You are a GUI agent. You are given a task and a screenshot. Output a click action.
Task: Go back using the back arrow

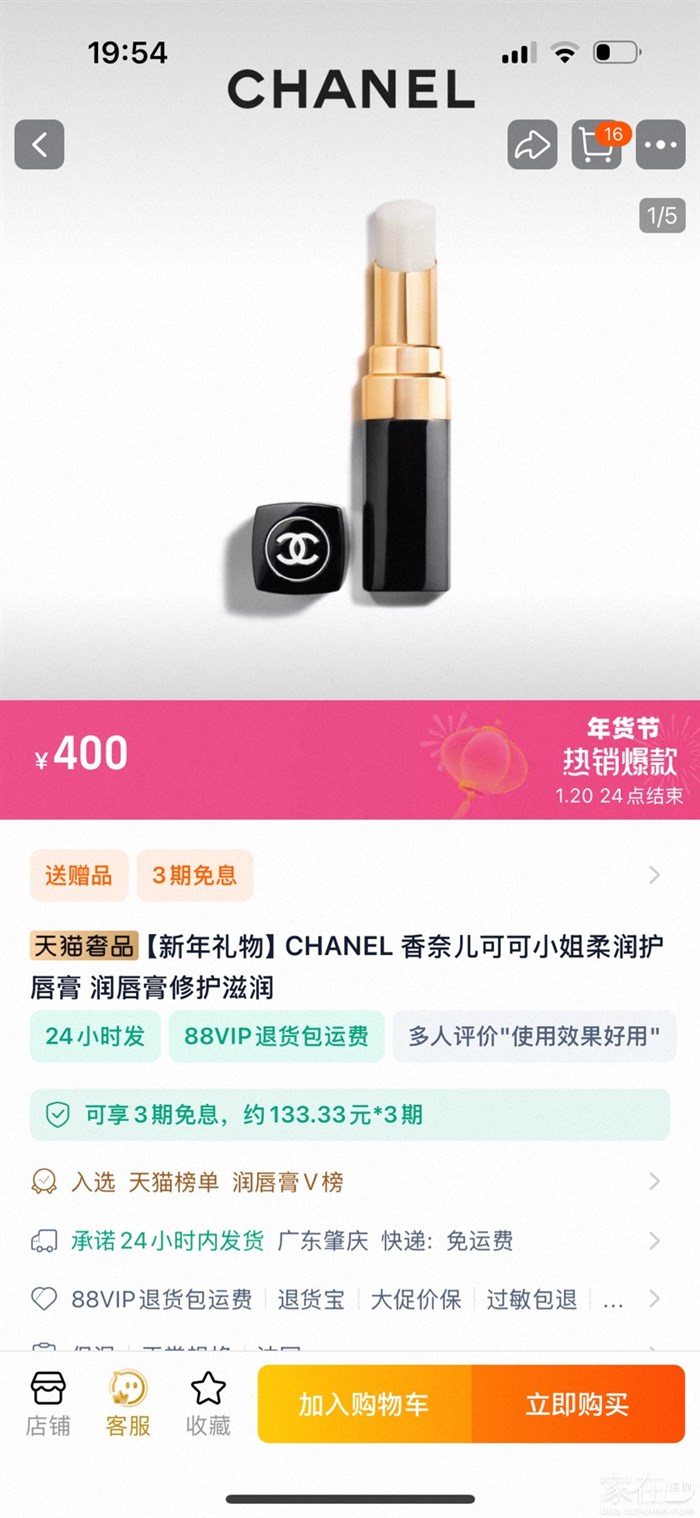39,145
